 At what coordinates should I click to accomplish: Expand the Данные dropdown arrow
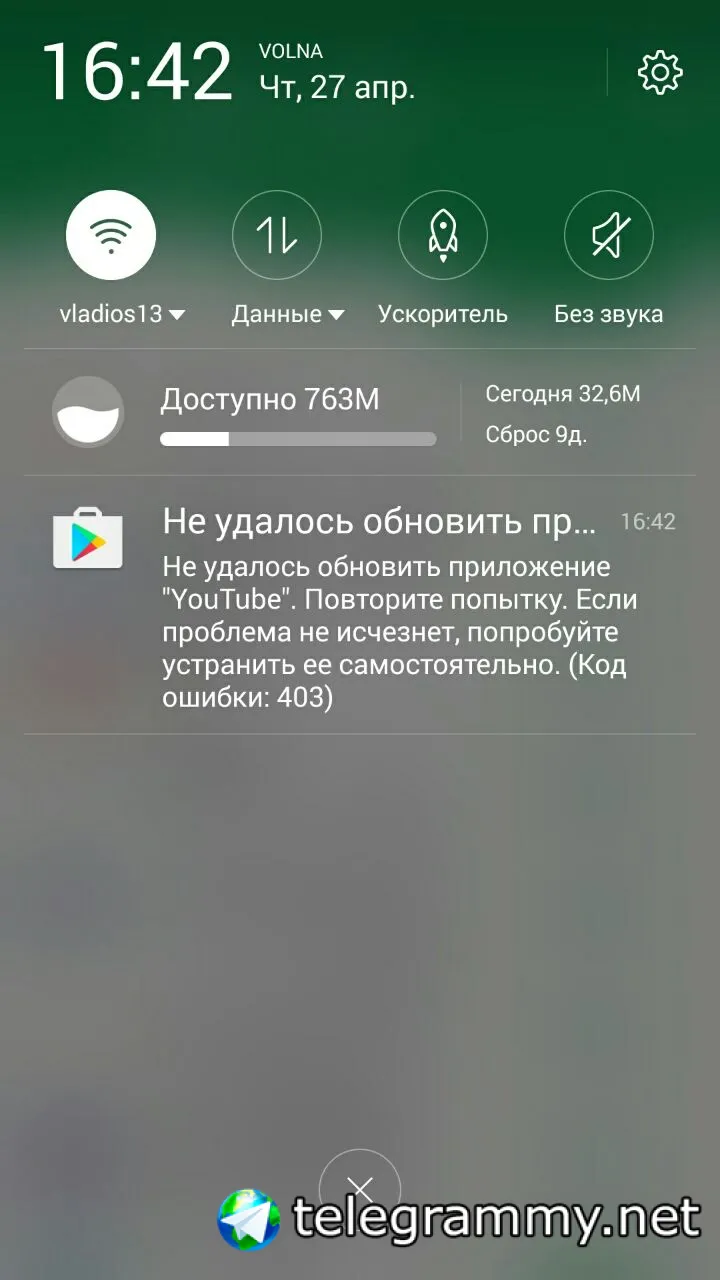coord(336,315)
